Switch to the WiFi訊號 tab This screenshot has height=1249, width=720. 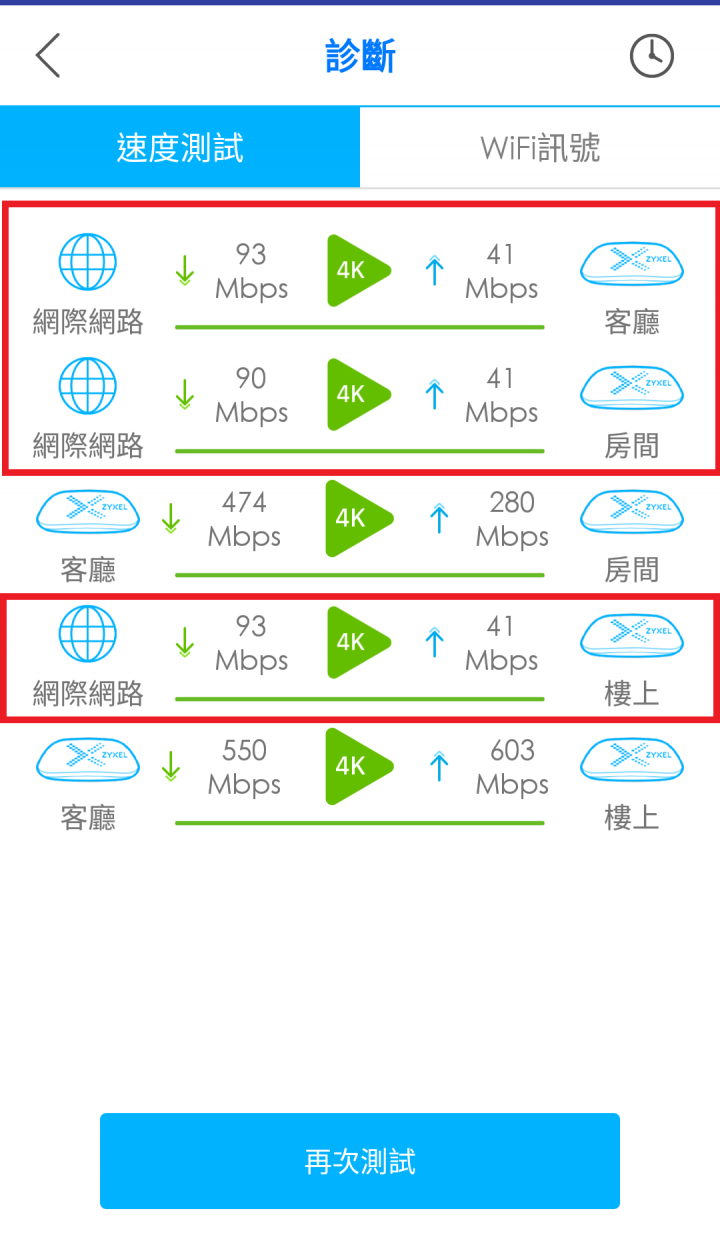540,148
